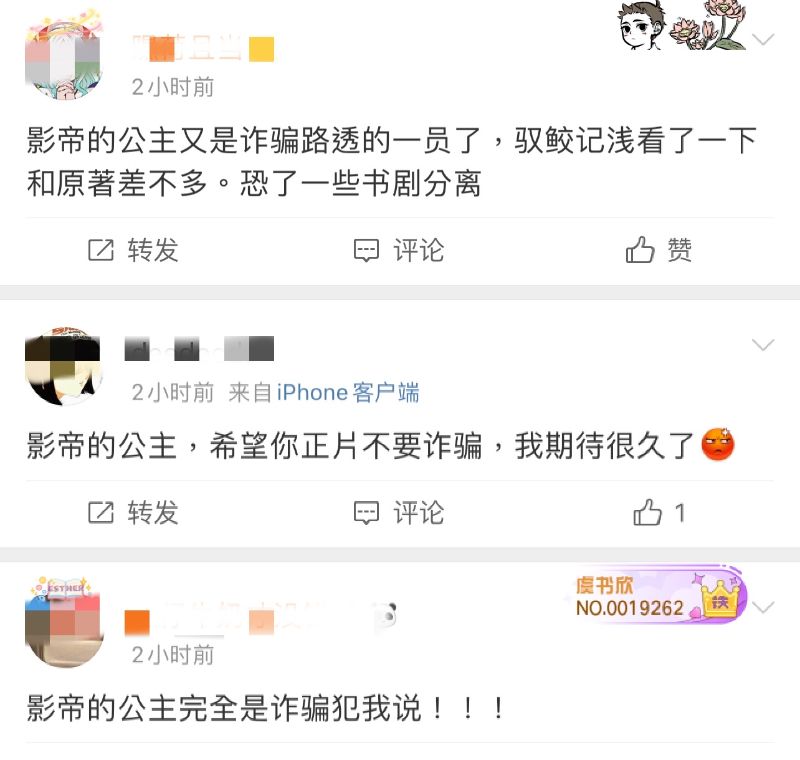Open options chevron on 诈骗犯我说 post

763,607
